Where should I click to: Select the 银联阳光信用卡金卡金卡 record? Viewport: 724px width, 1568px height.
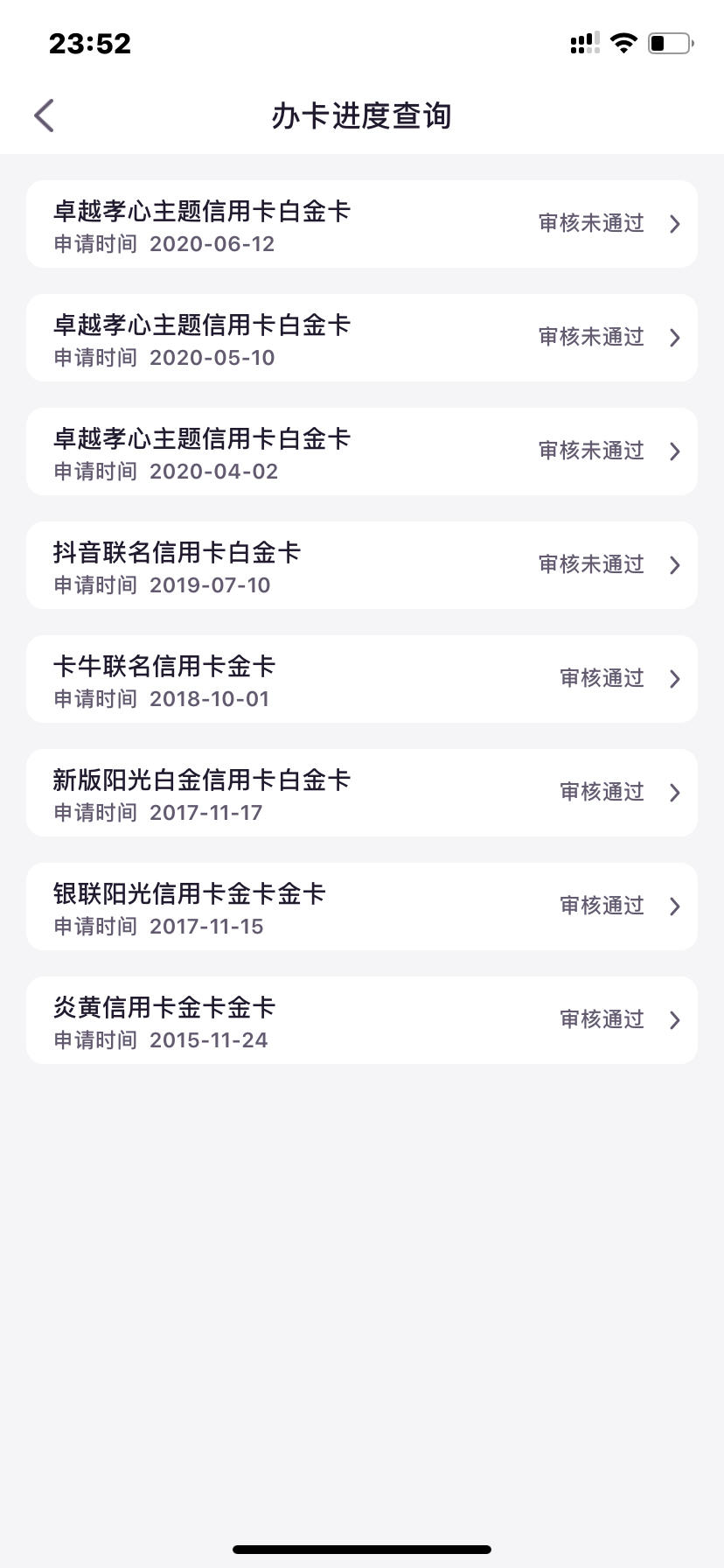click(x=362, y=906)
